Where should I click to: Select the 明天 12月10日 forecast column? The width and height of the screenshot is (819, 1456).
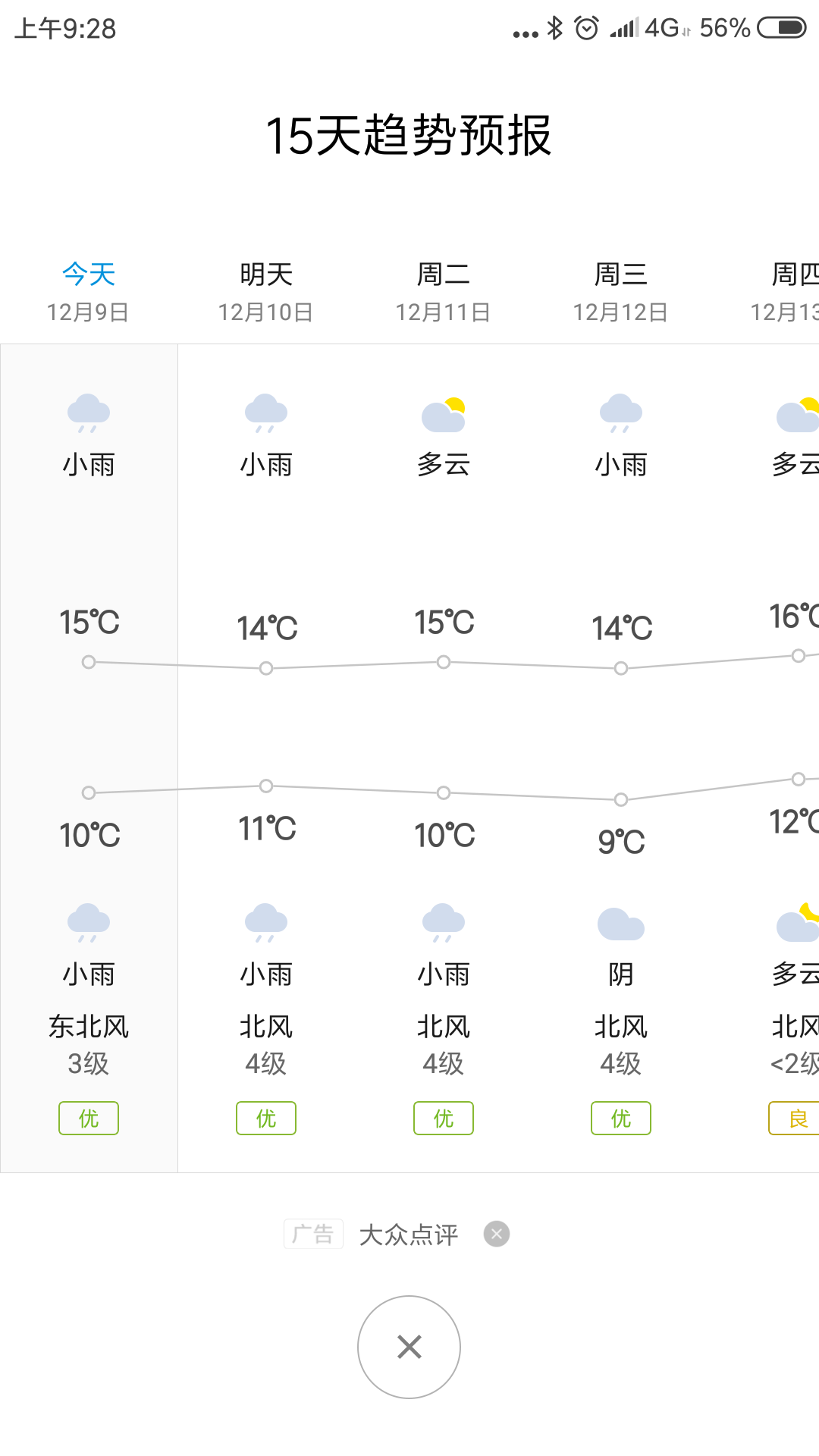(x=266, y=713)
